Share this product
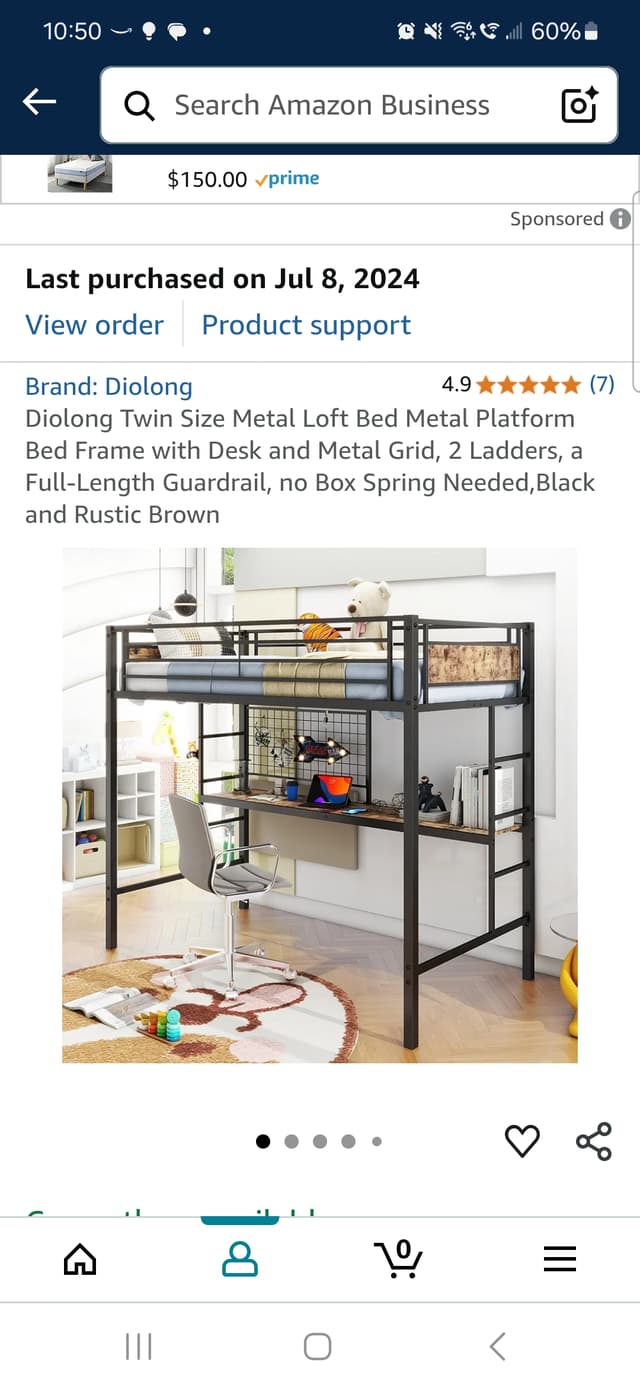The image size is (640, 1387). point(593,1141)
